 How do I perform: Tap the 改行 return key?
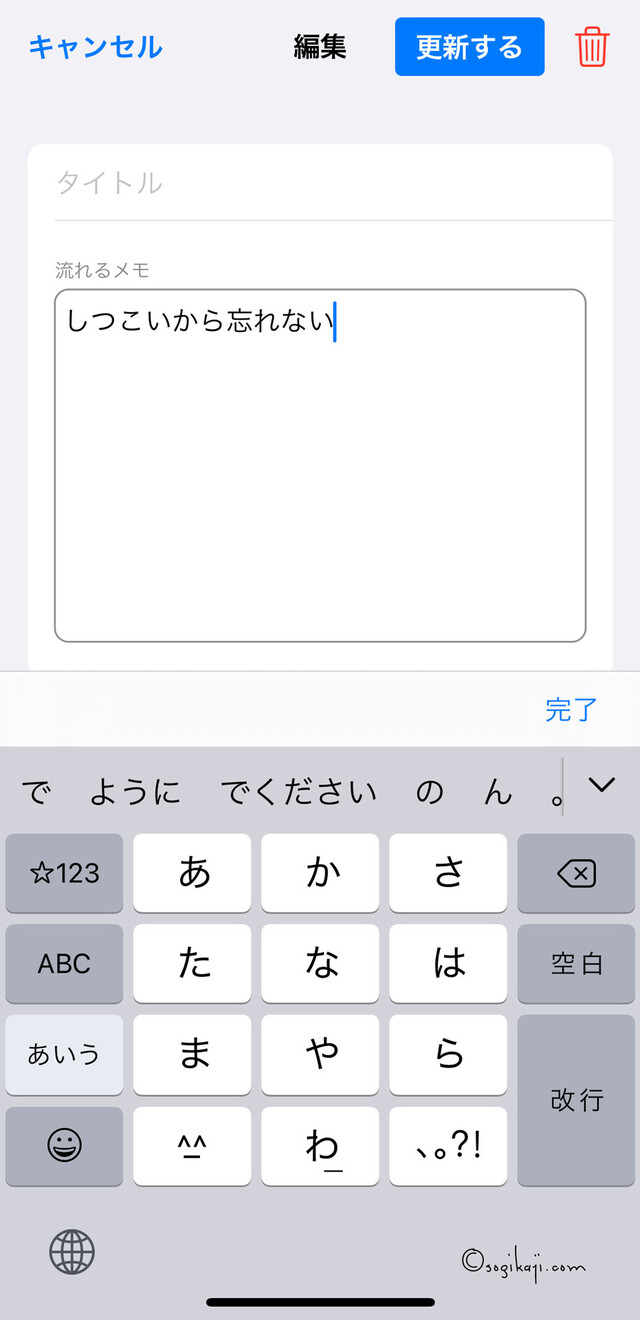coord(576,1100)
